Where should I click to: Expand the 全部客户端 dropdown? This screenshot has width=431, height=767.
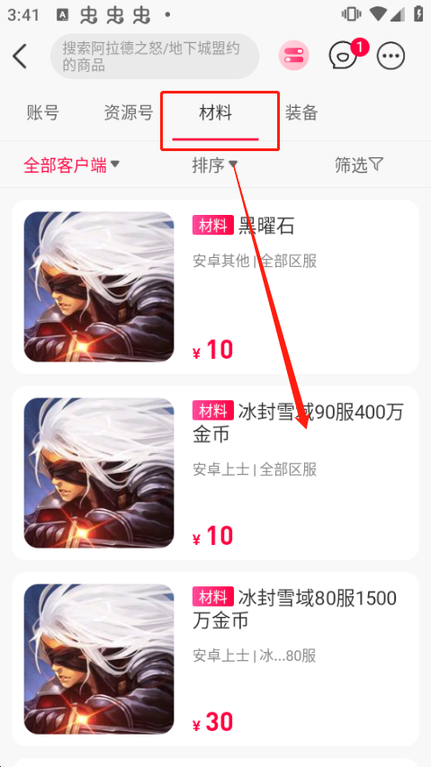click(71, 165)
